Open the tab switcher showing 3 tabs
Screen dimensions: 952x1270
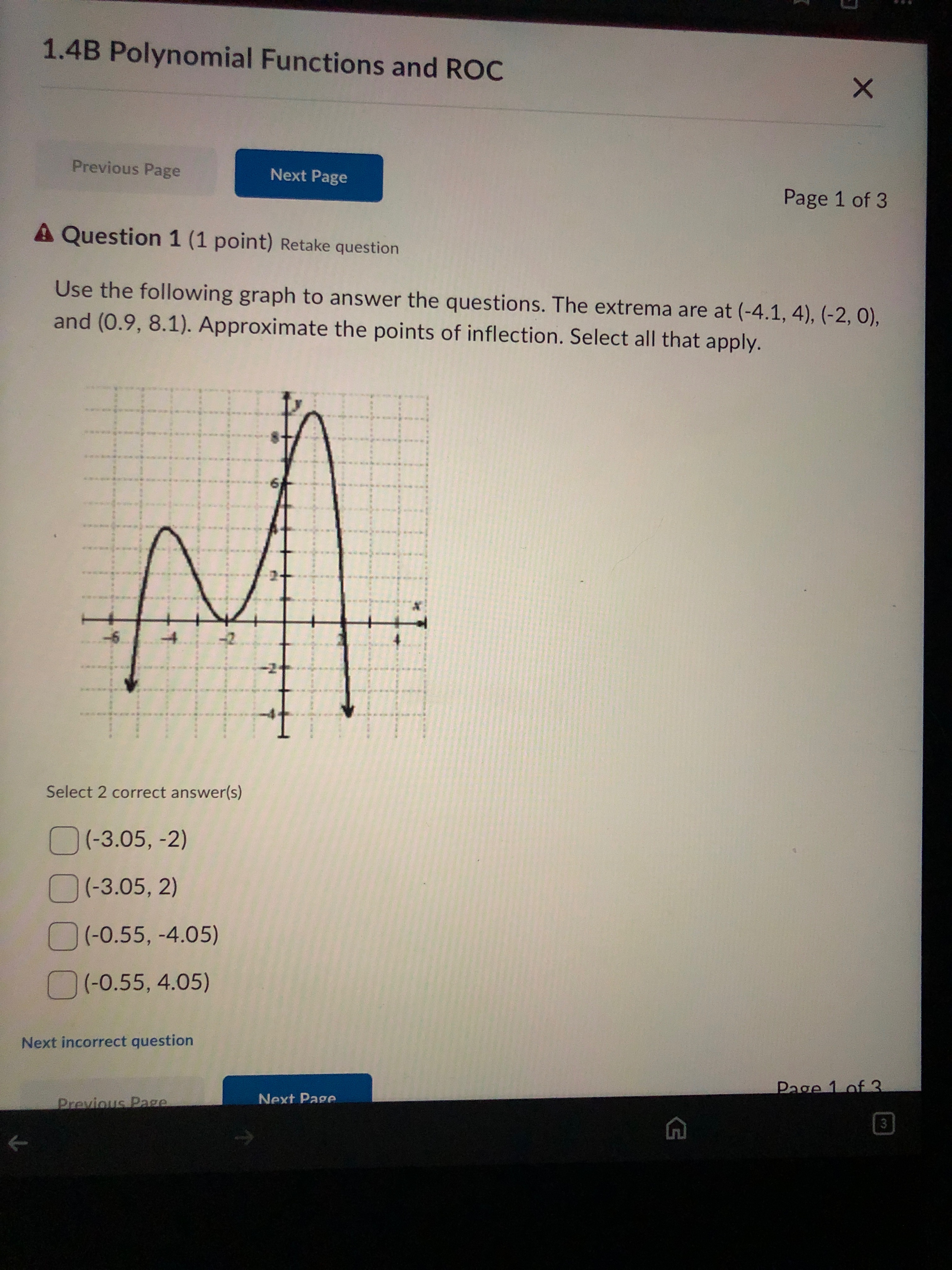point(883,1124)
